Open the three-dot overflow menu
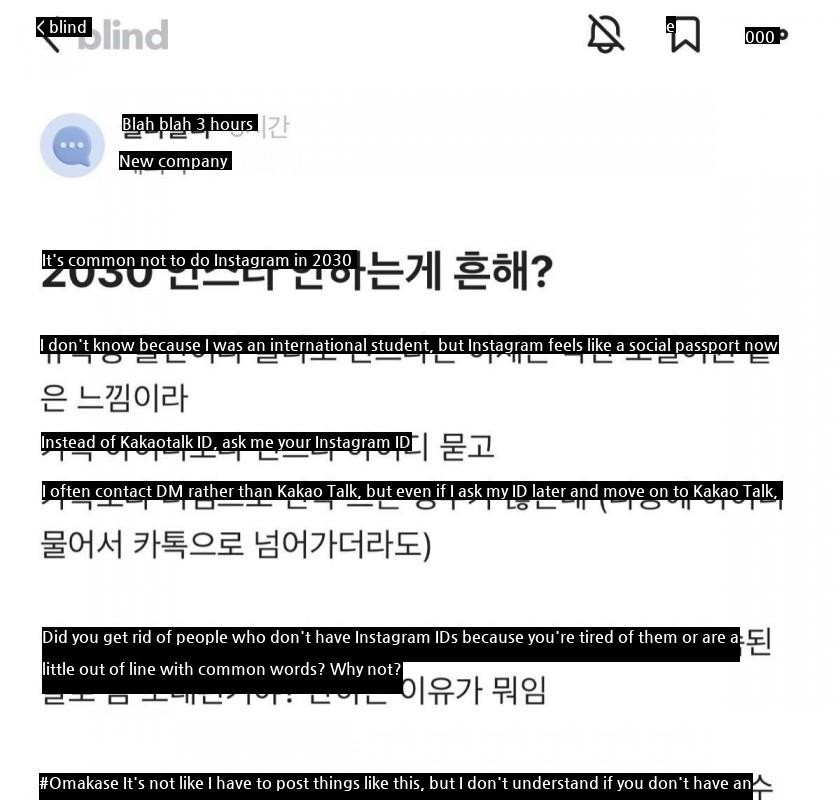This screenshot has height=800, width=840. [766, 36]
